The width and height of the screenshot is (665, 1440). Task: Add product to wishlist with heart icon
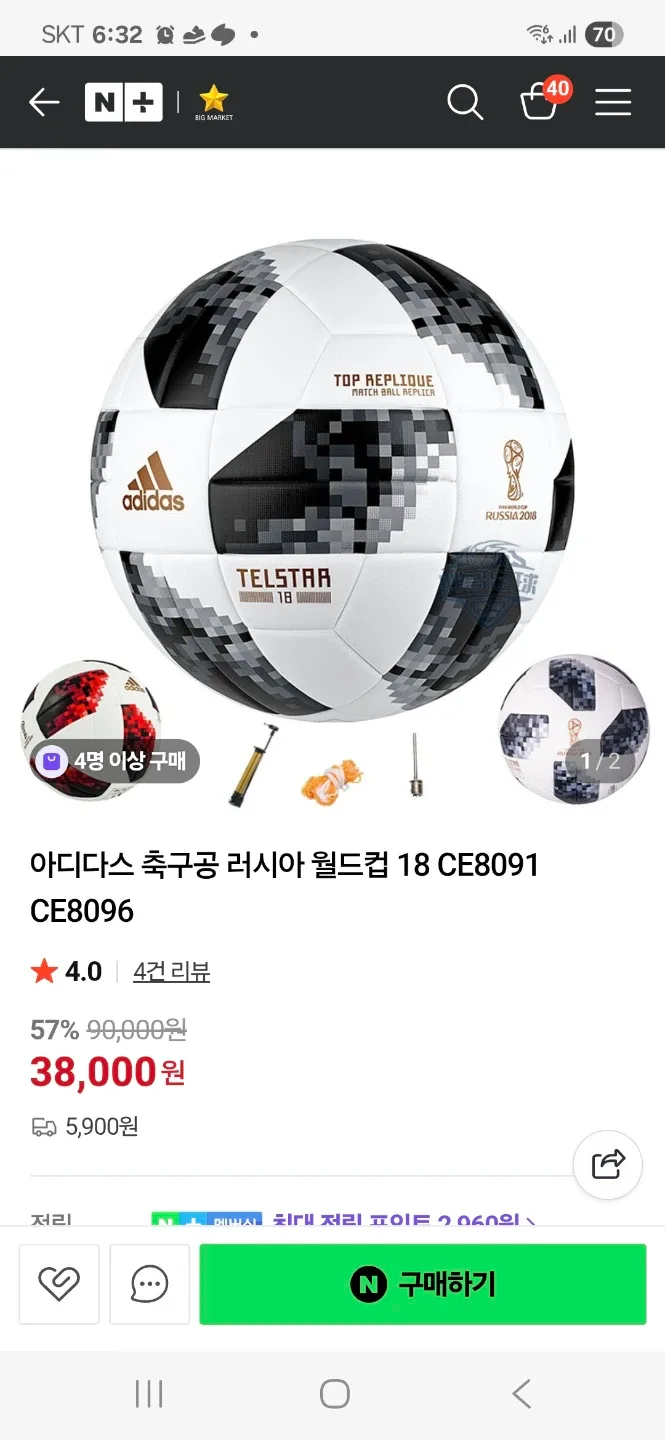(59, 1284)
